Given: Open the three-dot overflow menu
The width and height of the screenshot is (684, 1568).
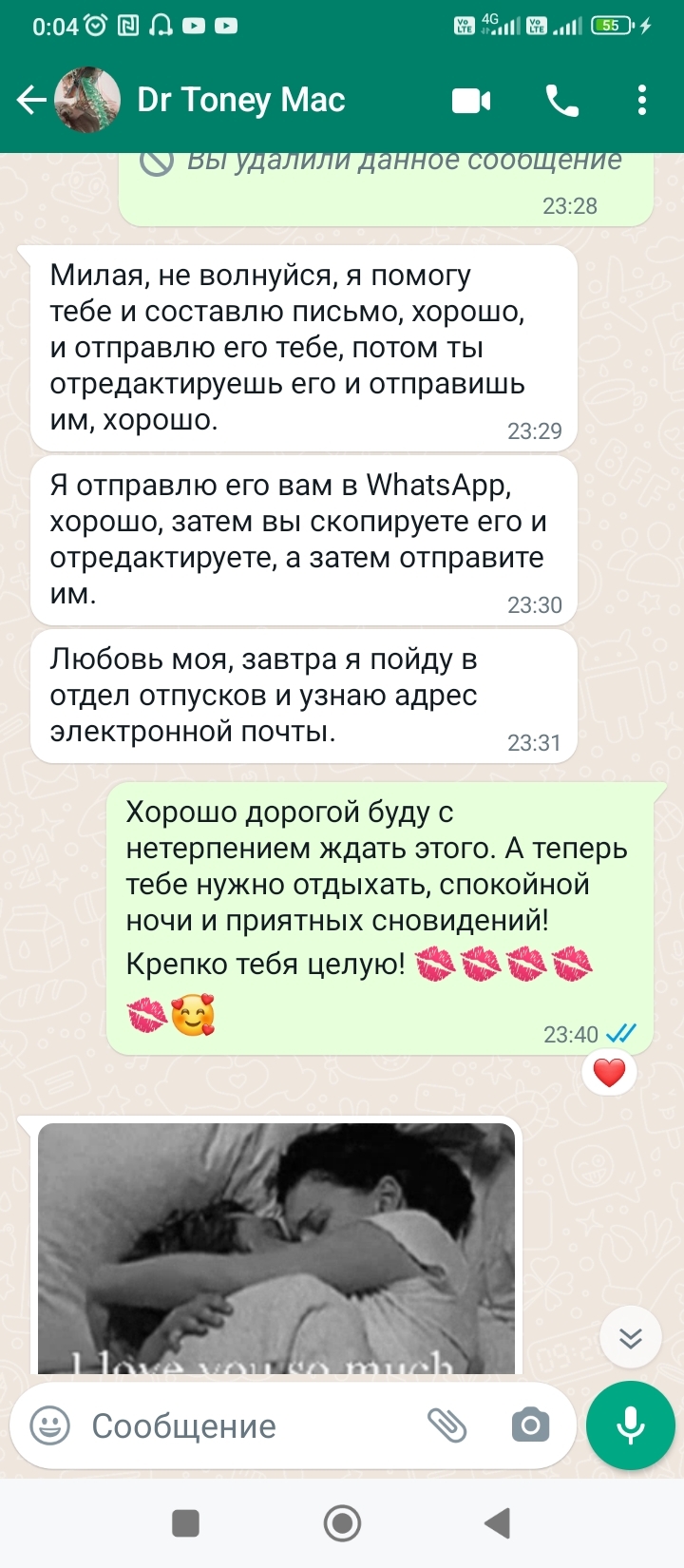Looking at the screenshot, I should coord(642,100).
